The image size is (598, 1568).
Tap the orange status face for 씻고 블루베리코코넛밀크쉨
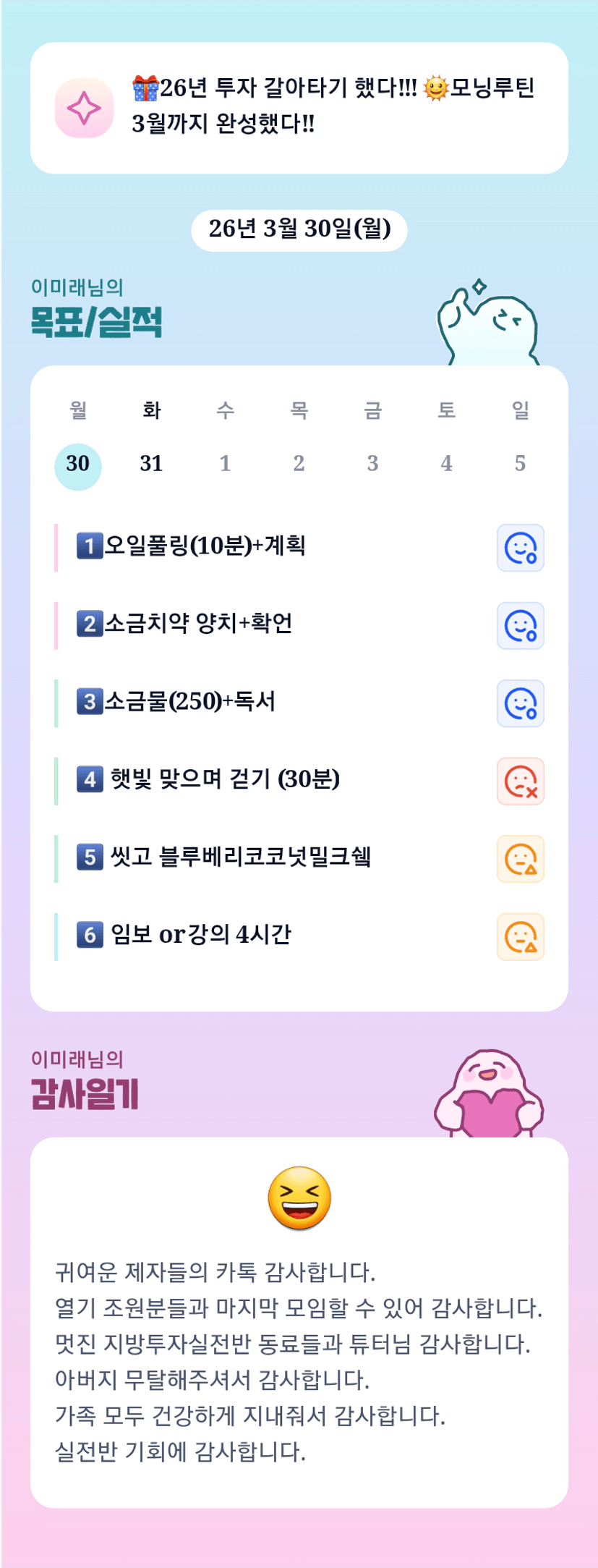[520, 859]
